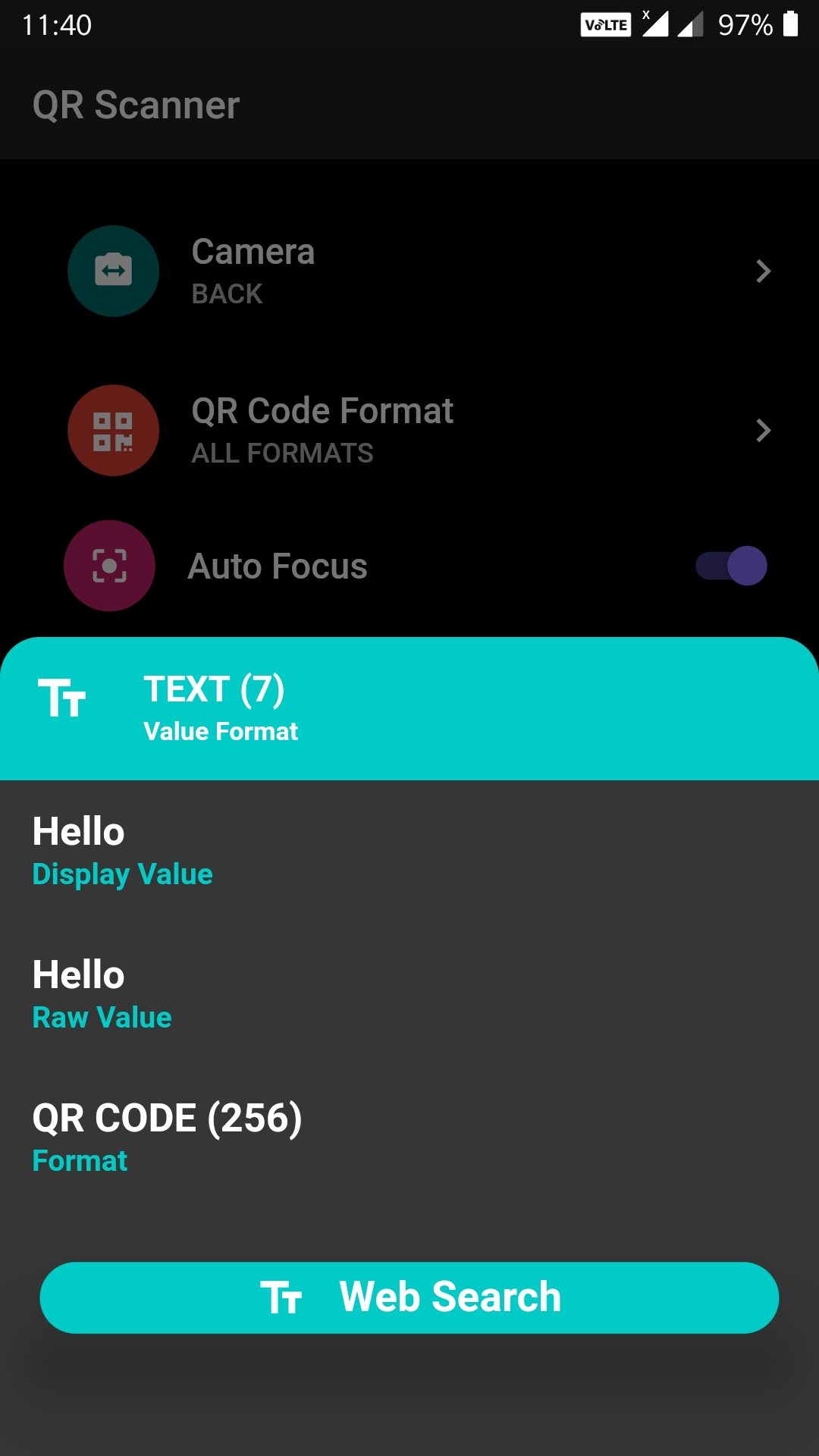
Task: Tap the battery indicator icon
Action: tap(791, 23)
